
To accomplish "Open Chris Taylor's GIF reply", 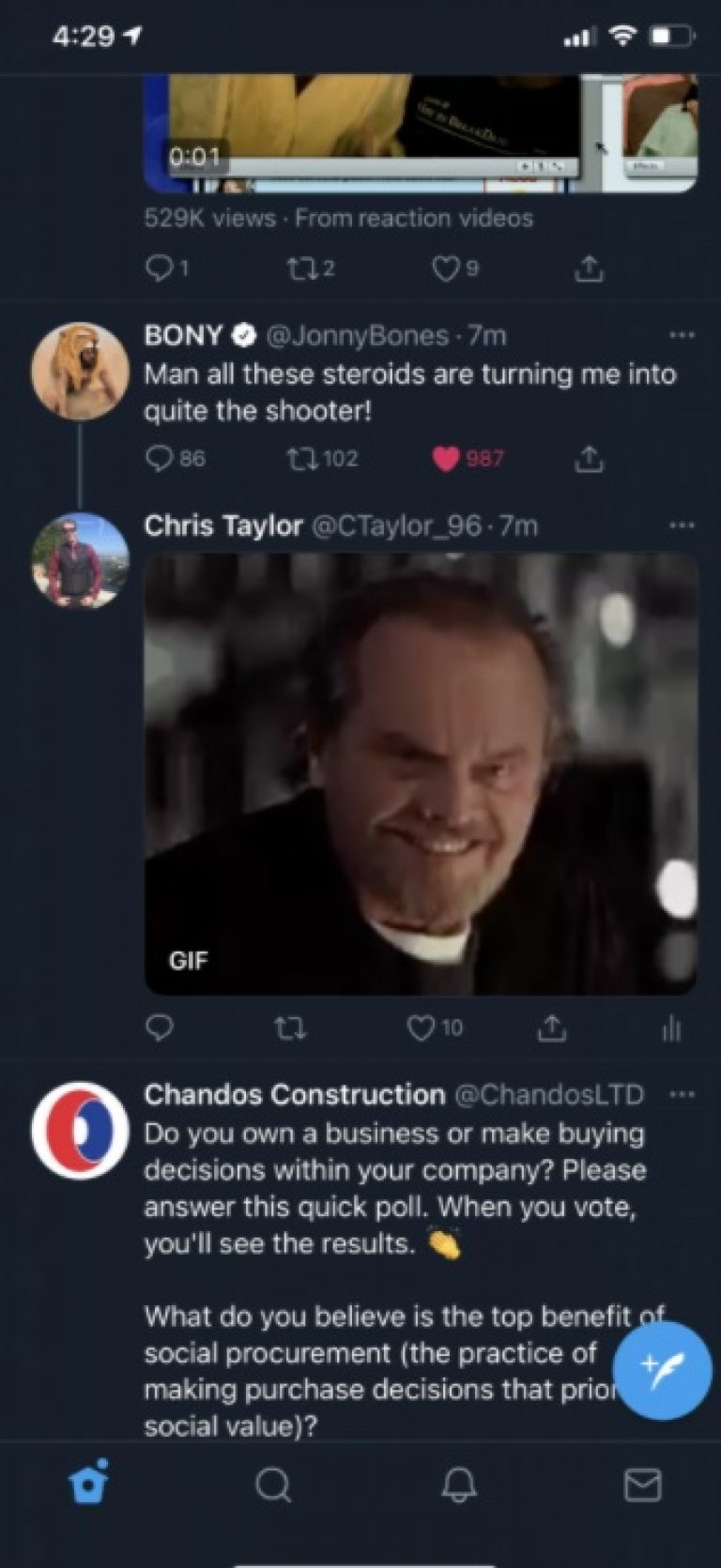I will click(x=421, y=773).
